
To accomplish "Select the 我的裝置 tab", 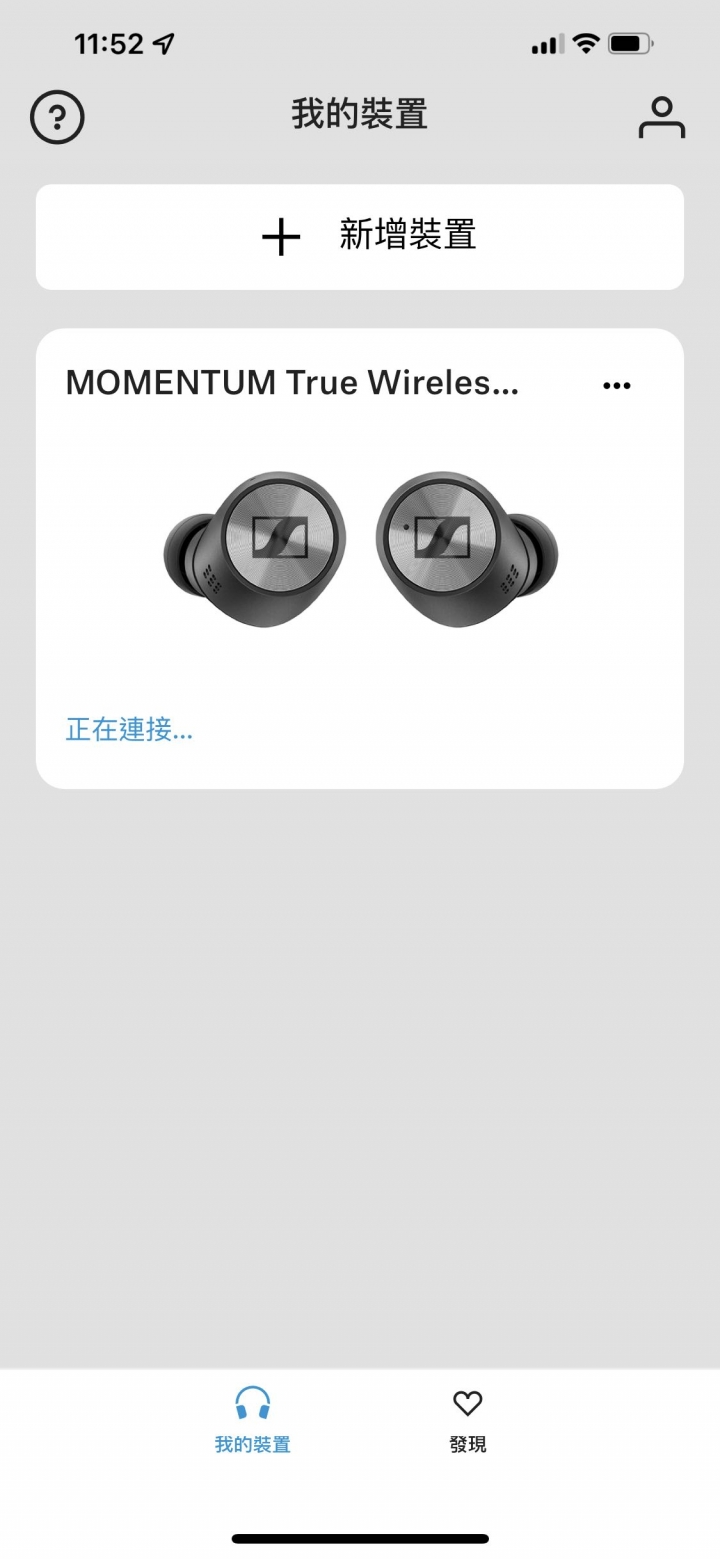I will pos(252,1420).
